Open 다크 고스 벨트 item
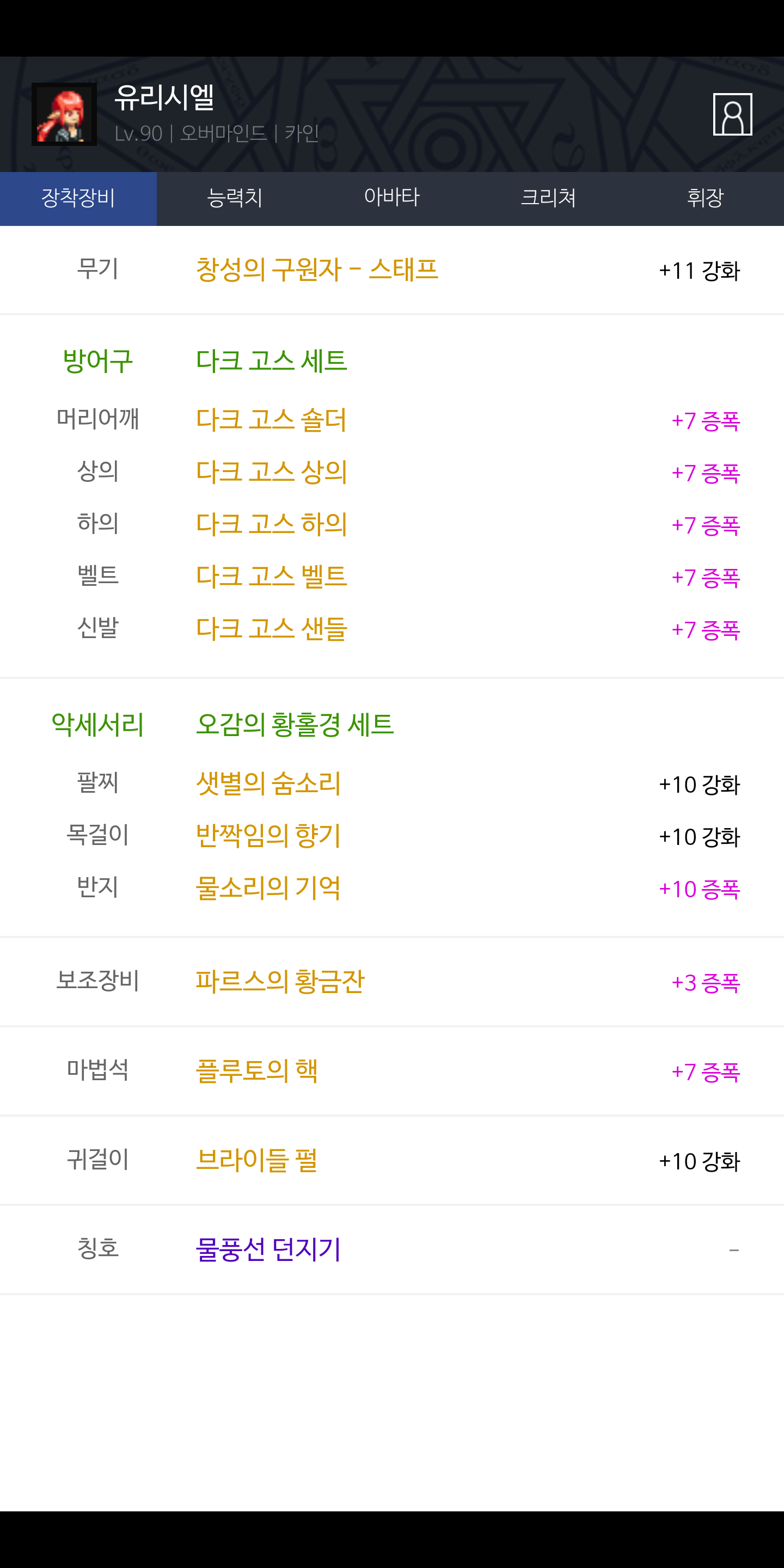The image size is (784, 1568). (271, 577)
